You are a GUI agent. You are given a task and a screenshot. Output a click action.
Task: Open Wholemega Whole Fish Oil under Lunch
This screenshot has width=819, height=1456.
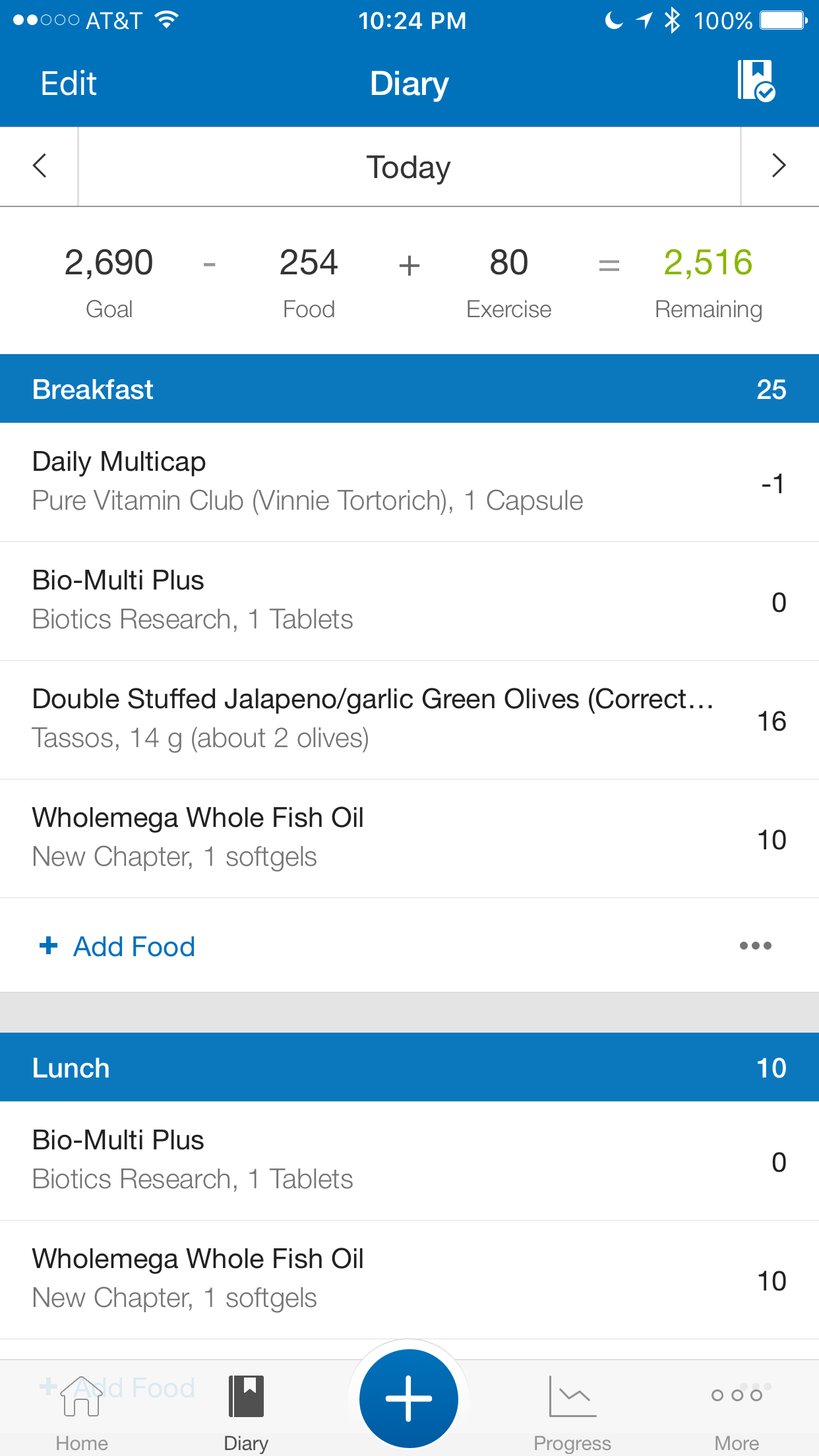click(409, 1279)
